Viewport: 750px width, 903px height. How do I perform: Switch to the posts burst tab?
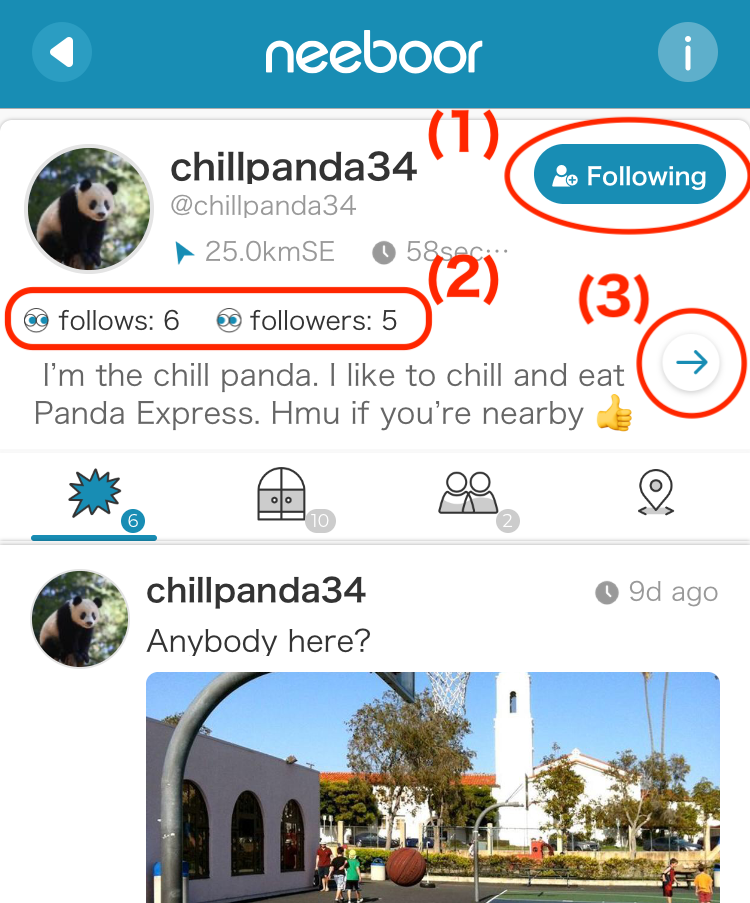pos(95,495)
